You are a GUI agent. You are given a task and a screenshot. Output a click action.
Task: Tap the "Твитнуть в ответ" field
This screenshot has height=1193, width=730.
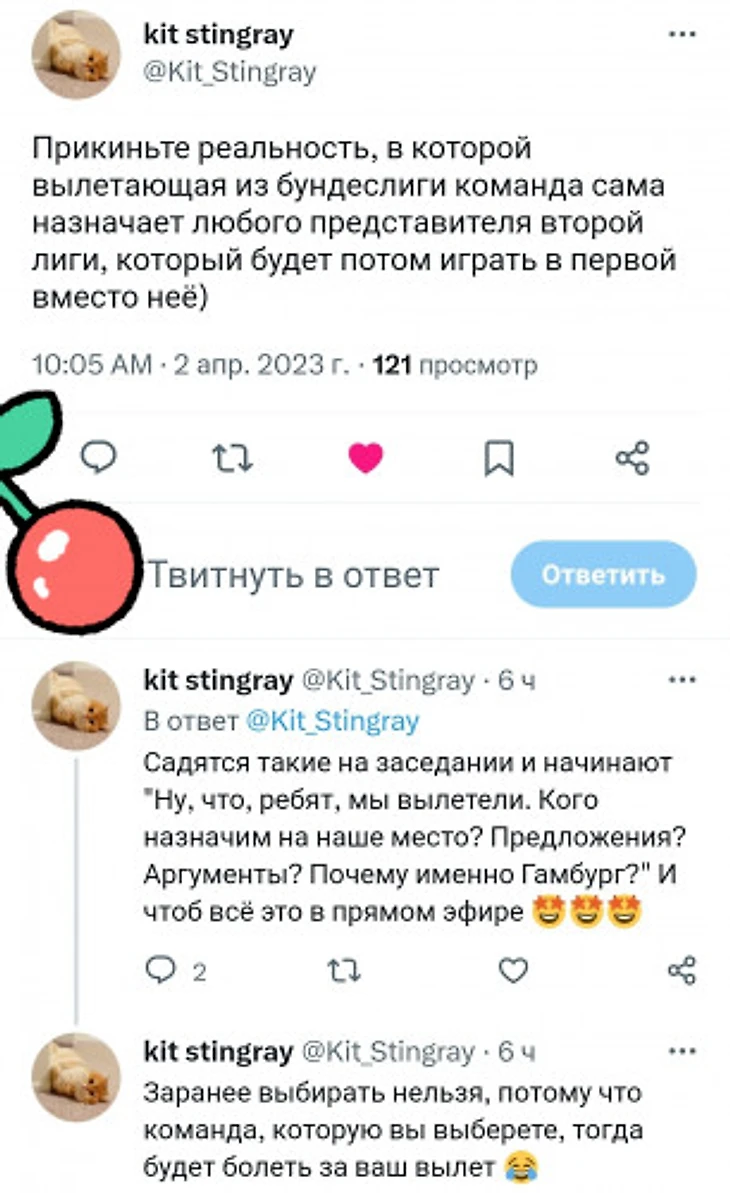pos(294,576)
